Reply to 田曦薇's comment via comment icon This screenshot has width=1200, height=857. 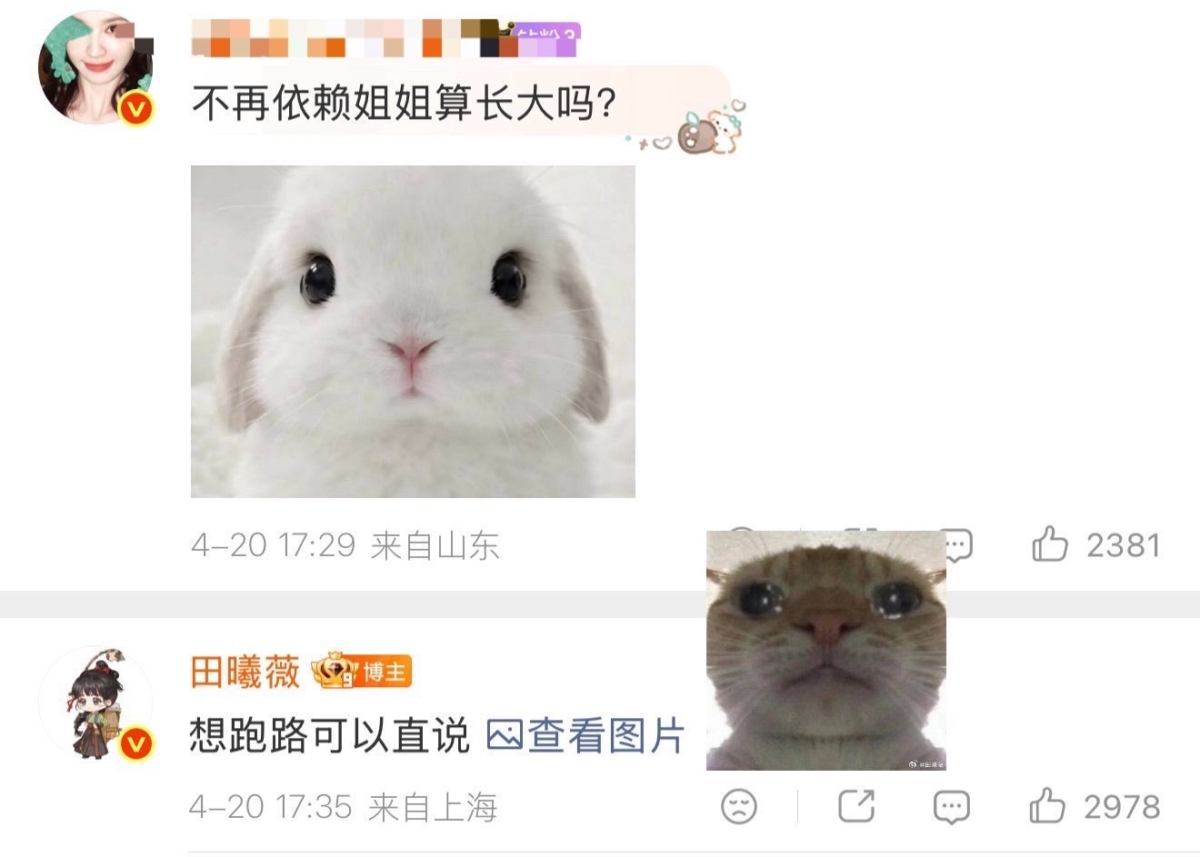[x=950, y=806]
